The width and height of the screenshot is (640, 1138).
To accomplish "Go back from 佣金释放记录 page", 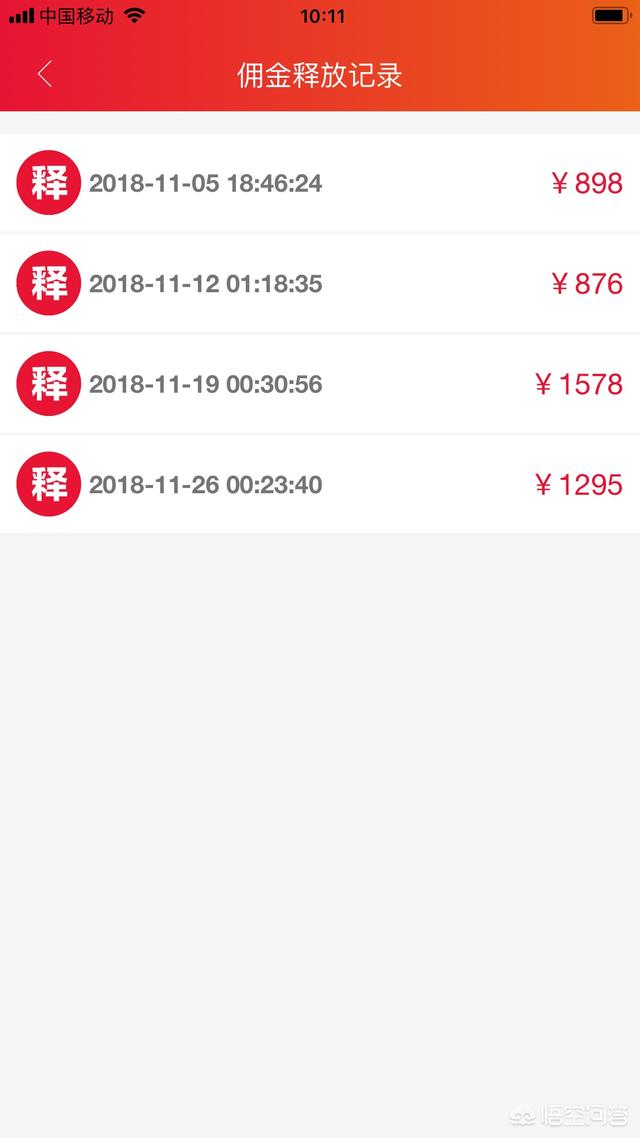I will coord(45,74).
